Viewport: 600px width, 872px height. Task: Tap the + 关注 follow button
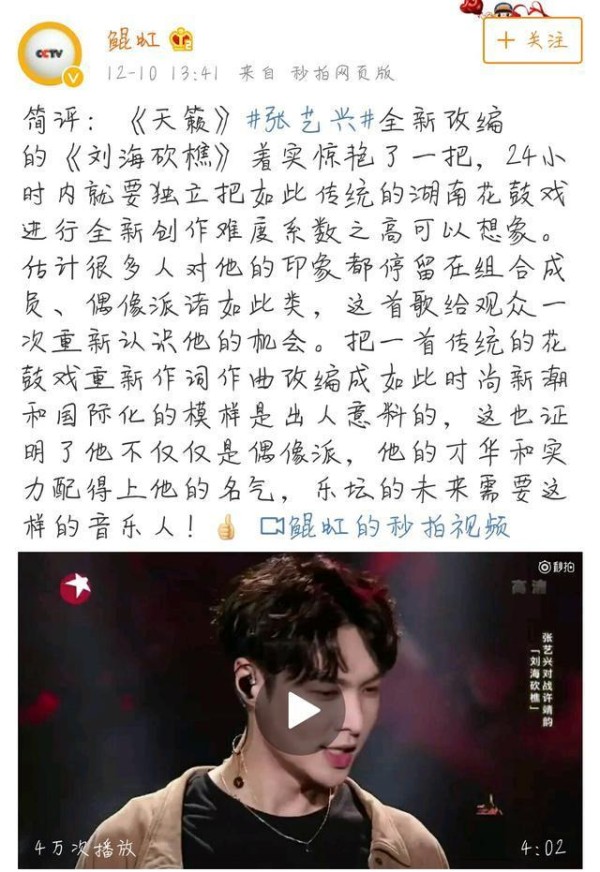(532, 40)
